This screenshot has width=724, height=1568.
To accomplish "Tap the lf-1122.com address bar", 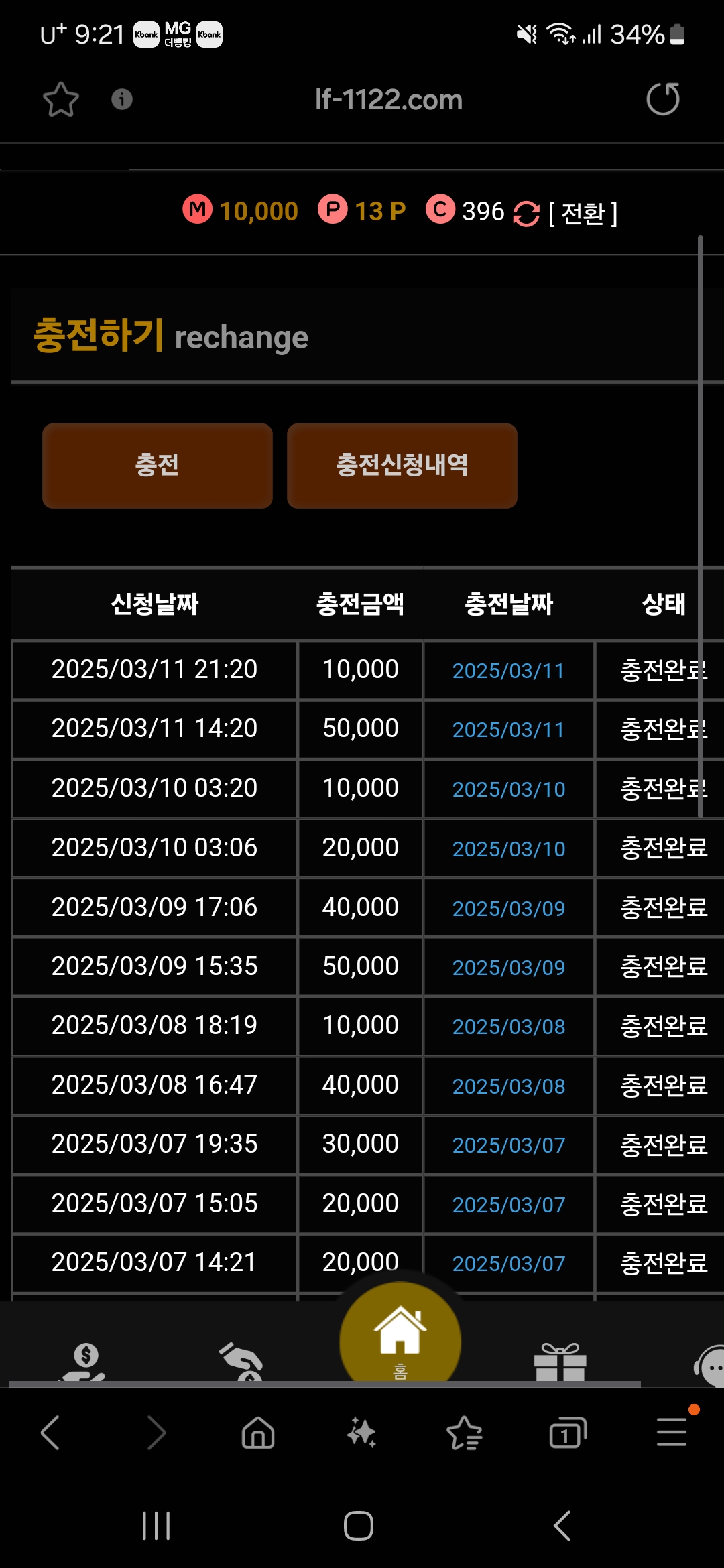I will point(389,100).
